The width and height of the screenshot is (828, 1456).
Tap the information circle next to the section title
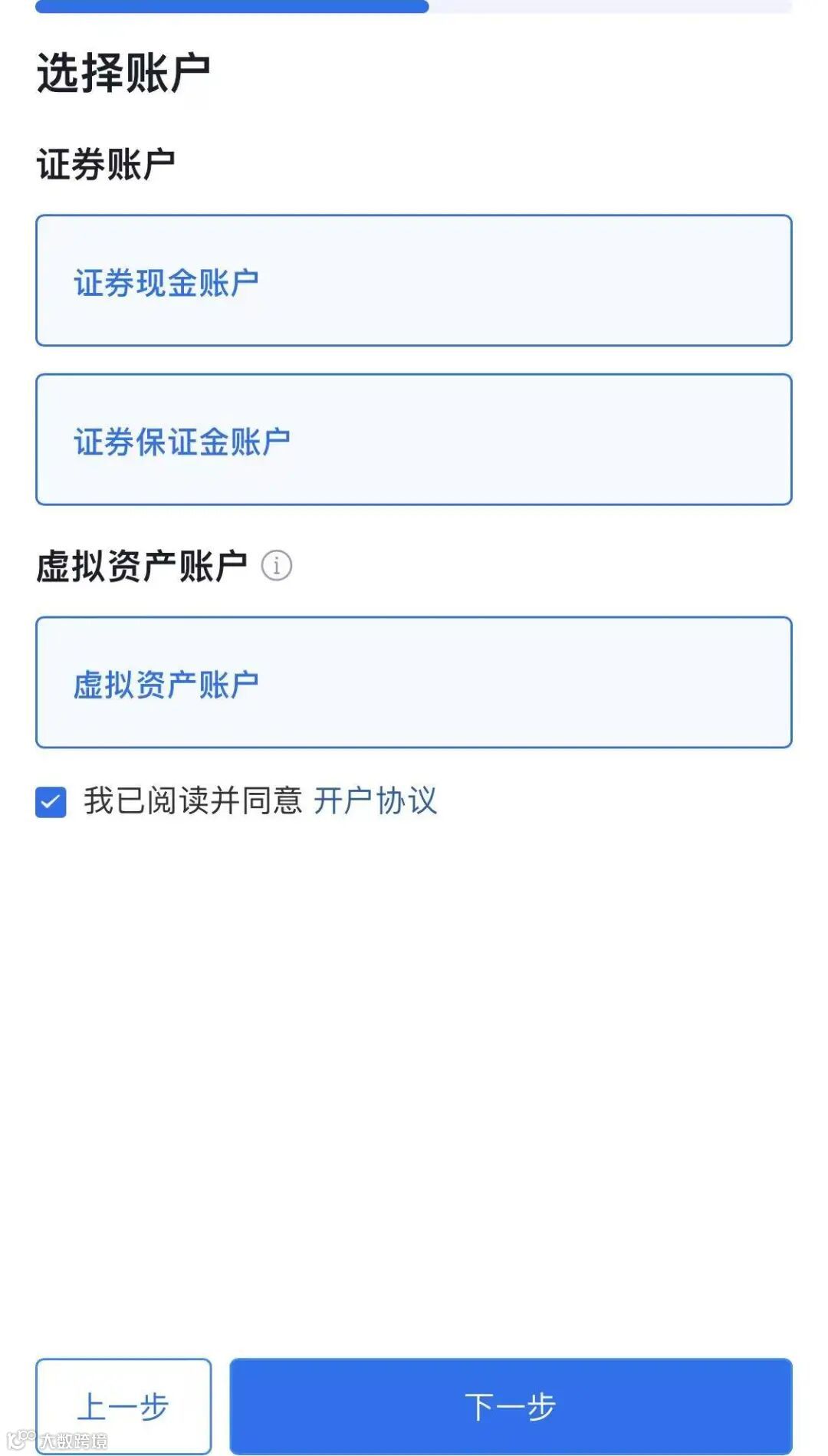click(278, 565)
